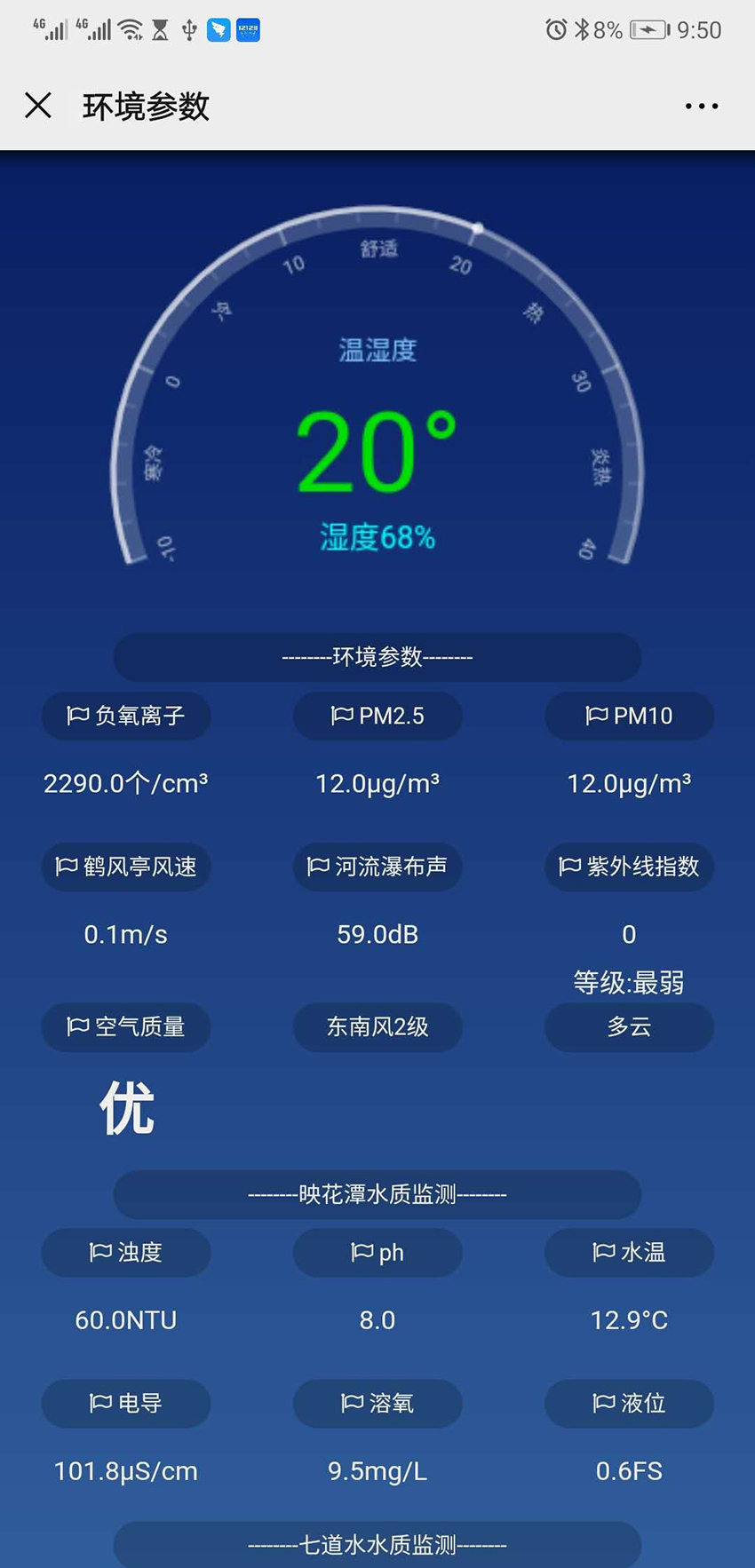
Task: View the 水温 parameter
Action: pos(629,1253)
